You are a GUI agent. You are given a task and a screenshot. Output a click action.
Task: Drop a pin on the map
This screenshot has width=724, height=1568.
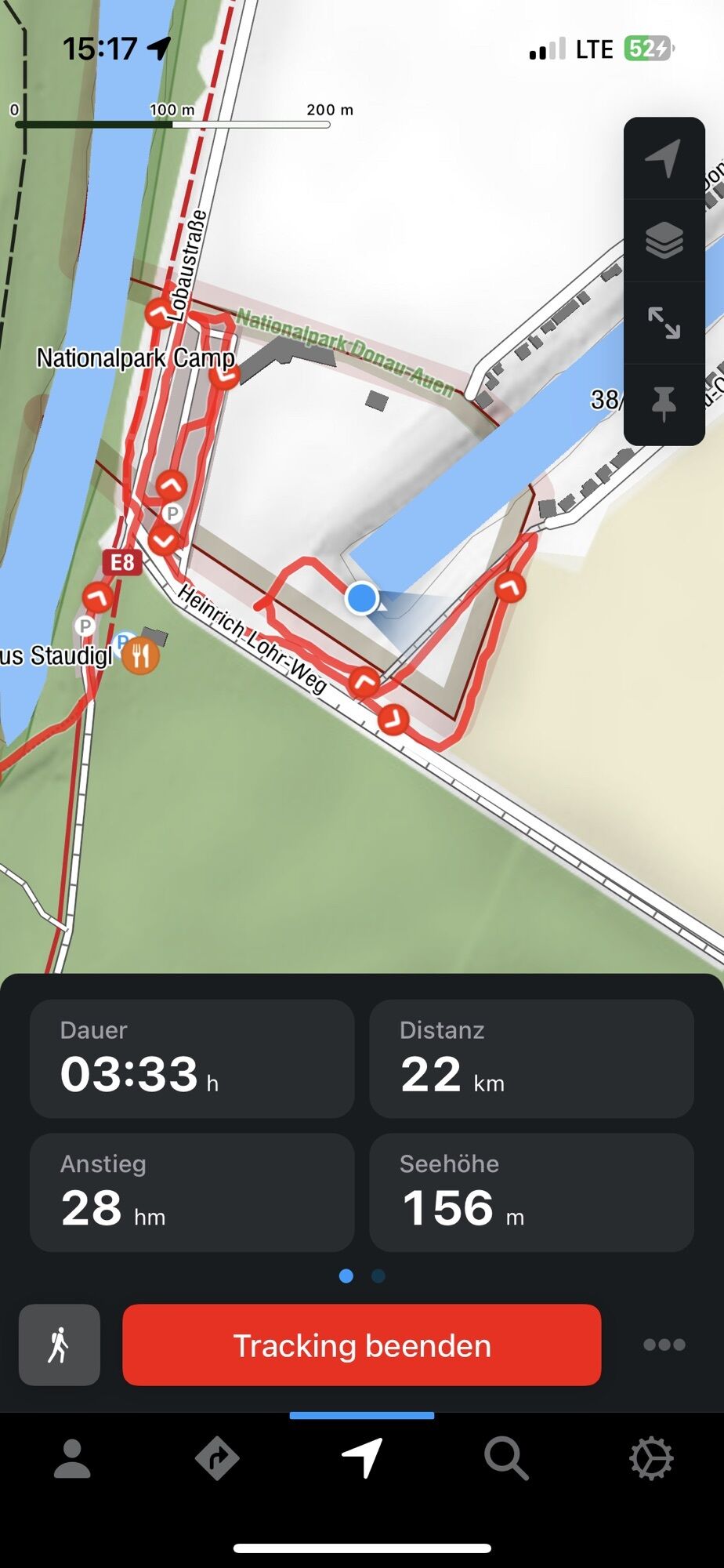664,404
